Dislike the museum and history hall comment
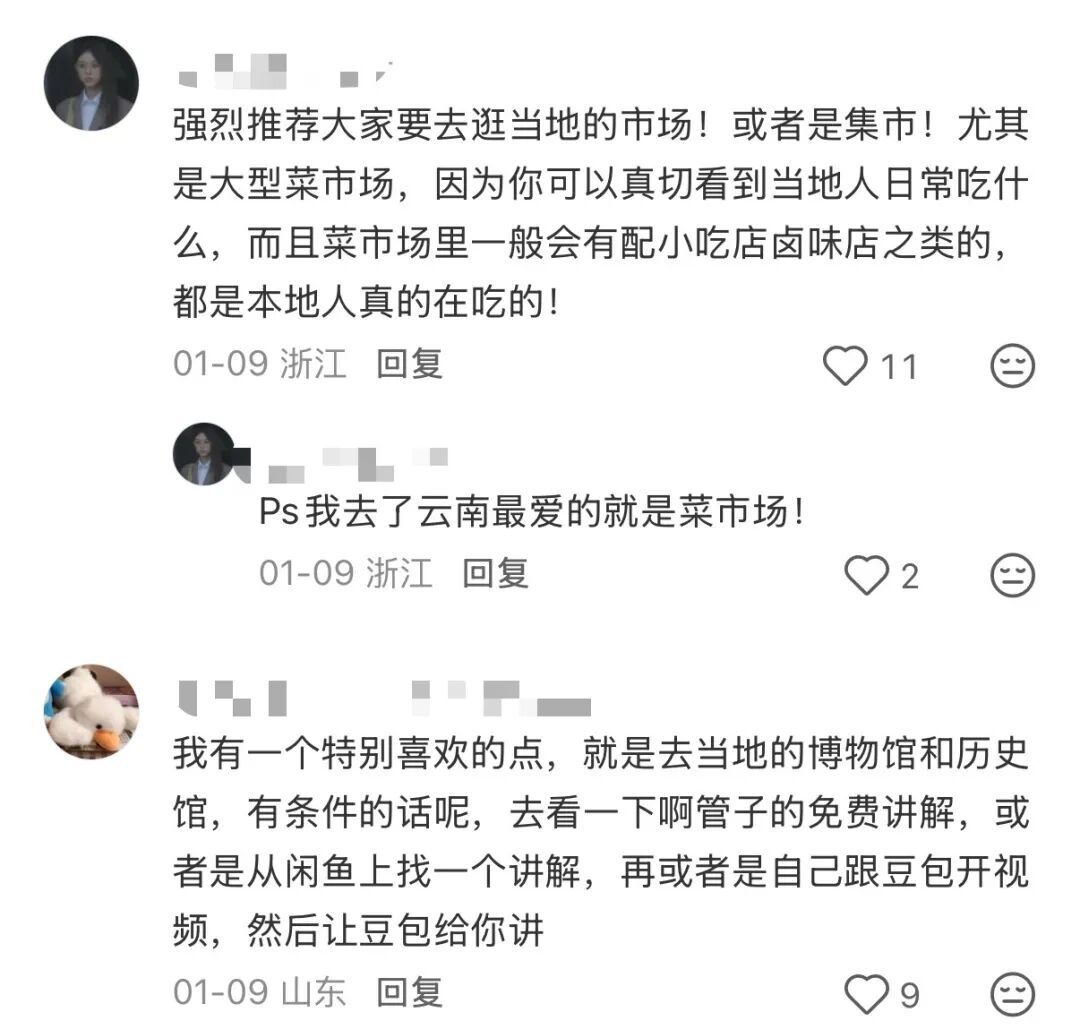 (x=1011, y=994)
